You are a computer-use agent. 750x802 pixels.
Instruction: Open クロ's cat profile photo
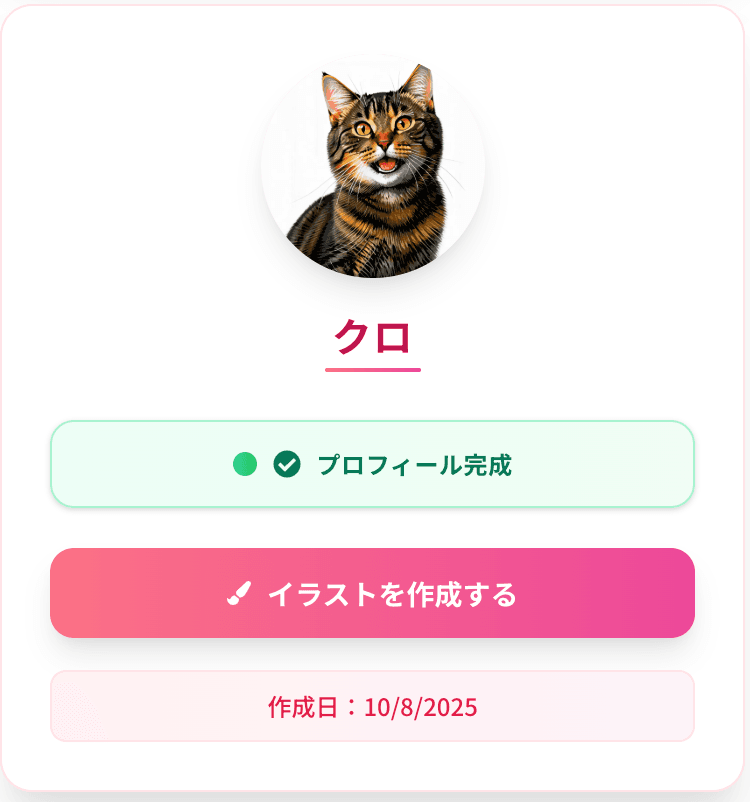coord(373,168)
